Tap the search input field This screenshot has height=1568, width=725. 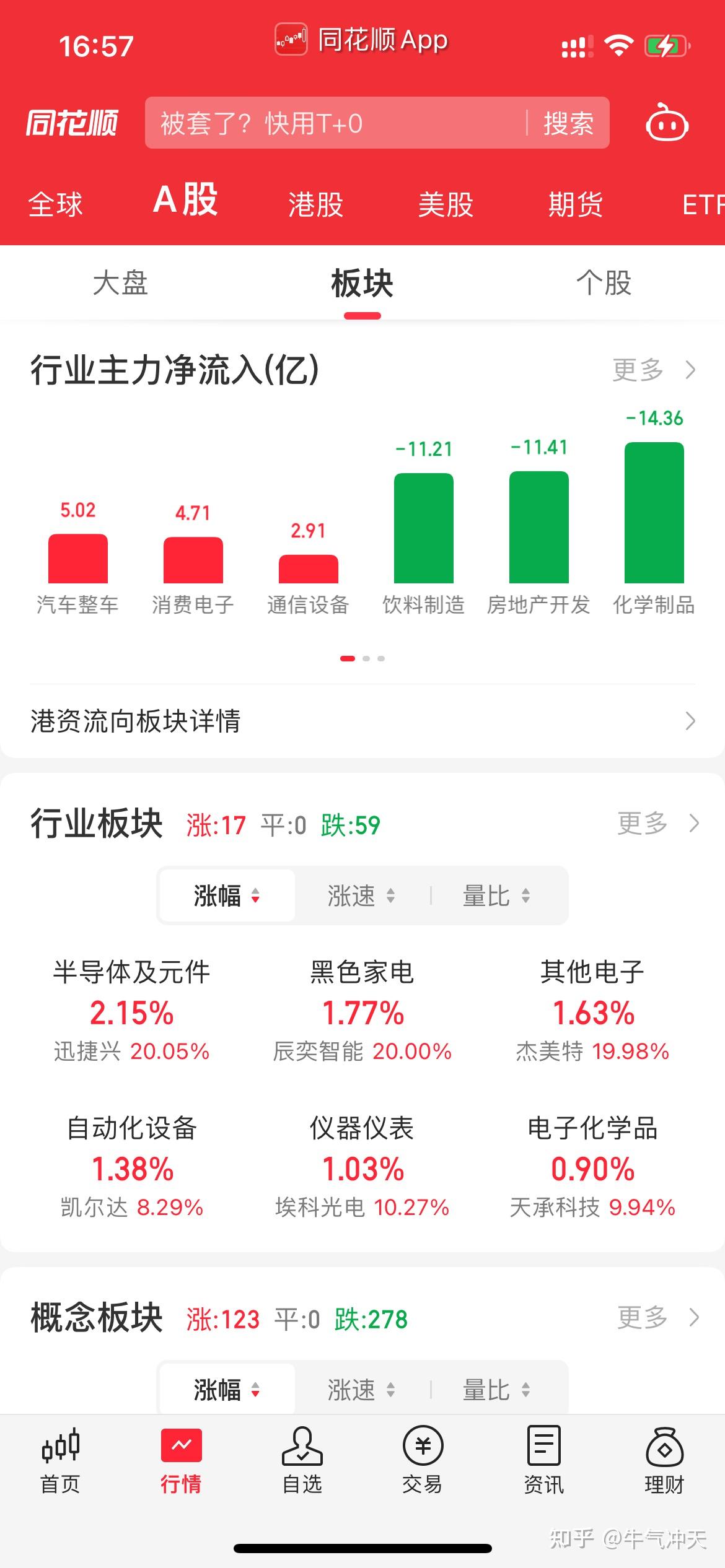click(310, 123)
